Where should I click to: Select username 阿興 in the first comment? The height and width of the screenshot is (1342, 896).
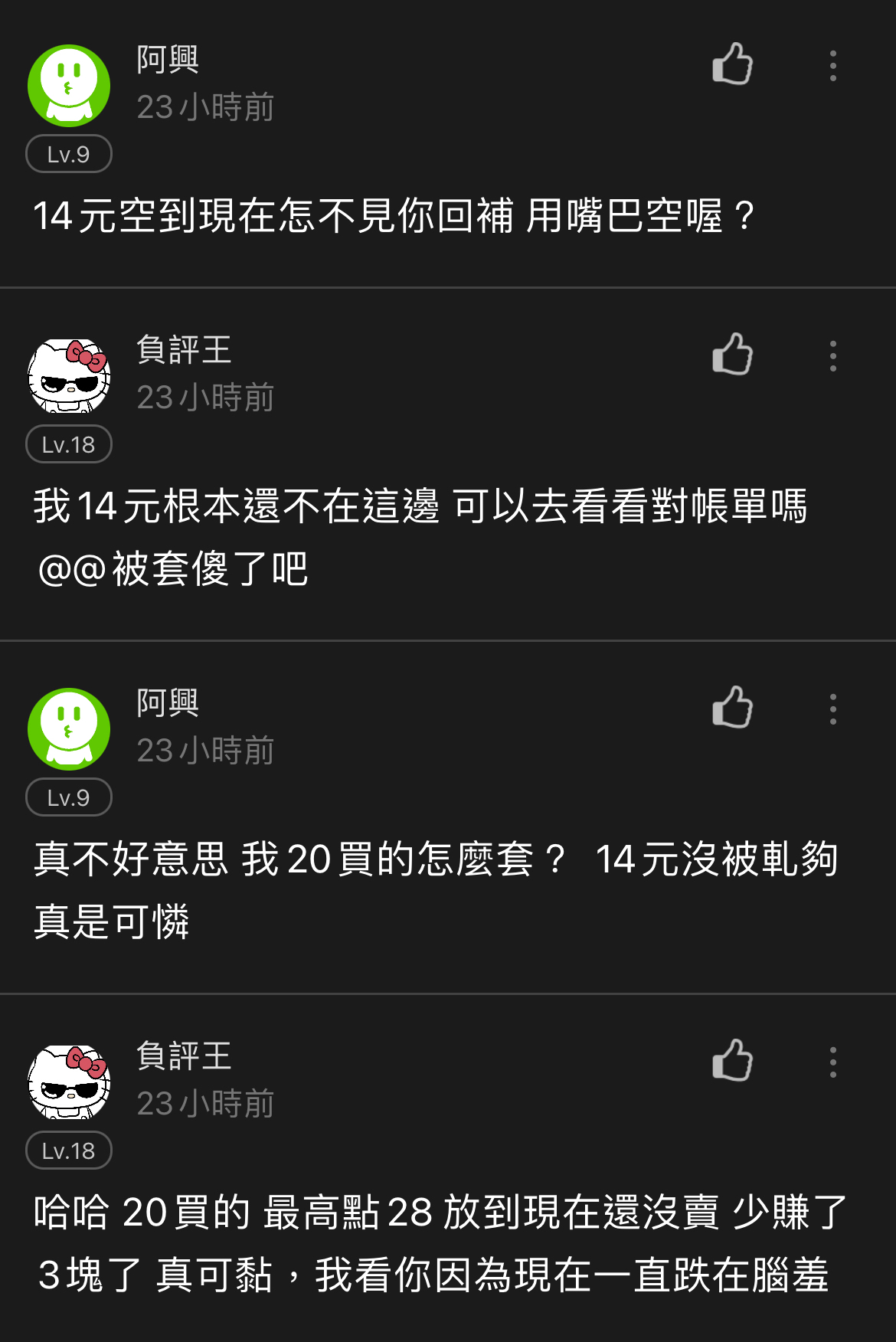point(165,58)
